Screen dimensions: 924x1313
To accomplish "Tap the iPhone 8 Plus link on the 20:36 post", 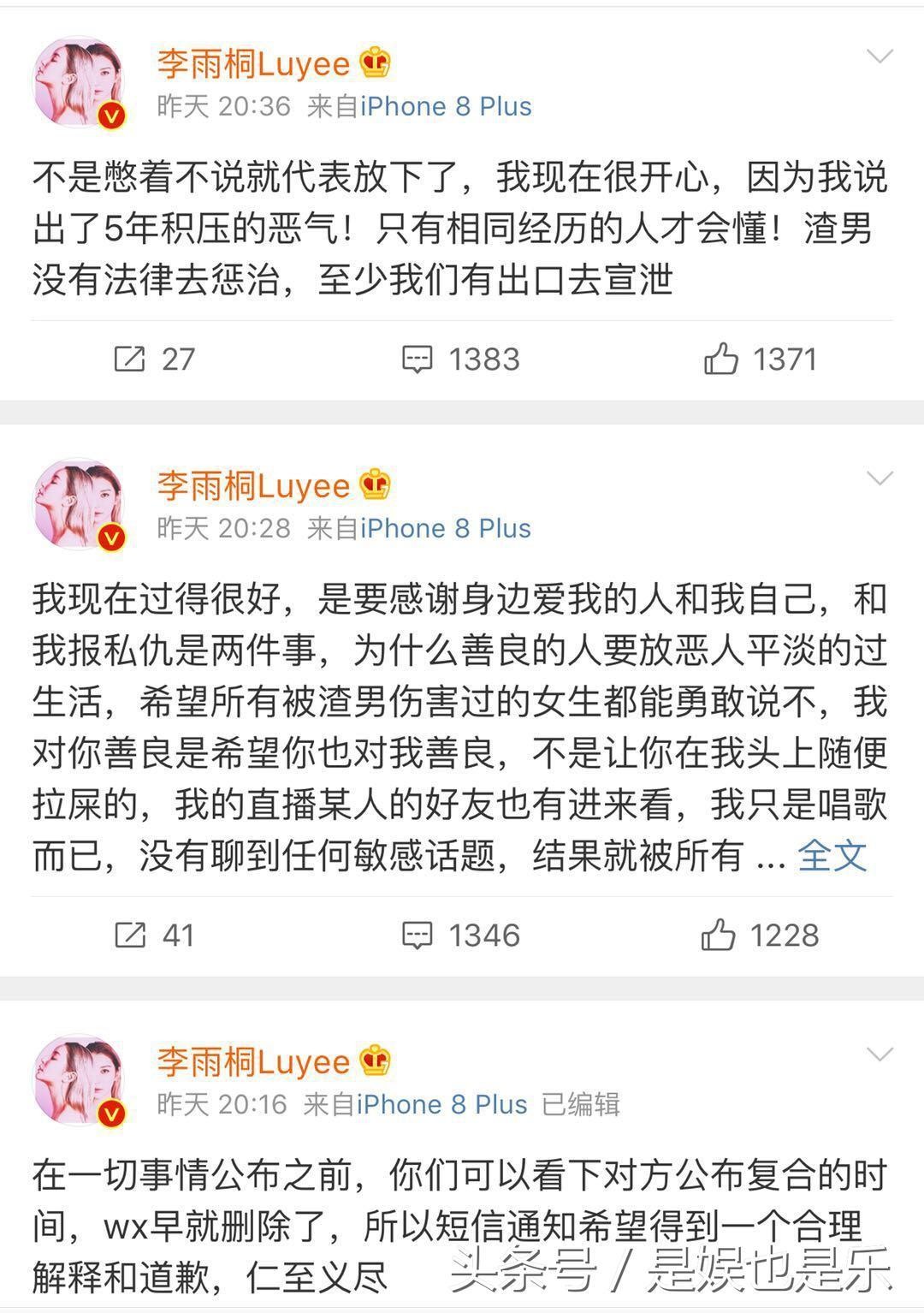I will pos(446,107).
